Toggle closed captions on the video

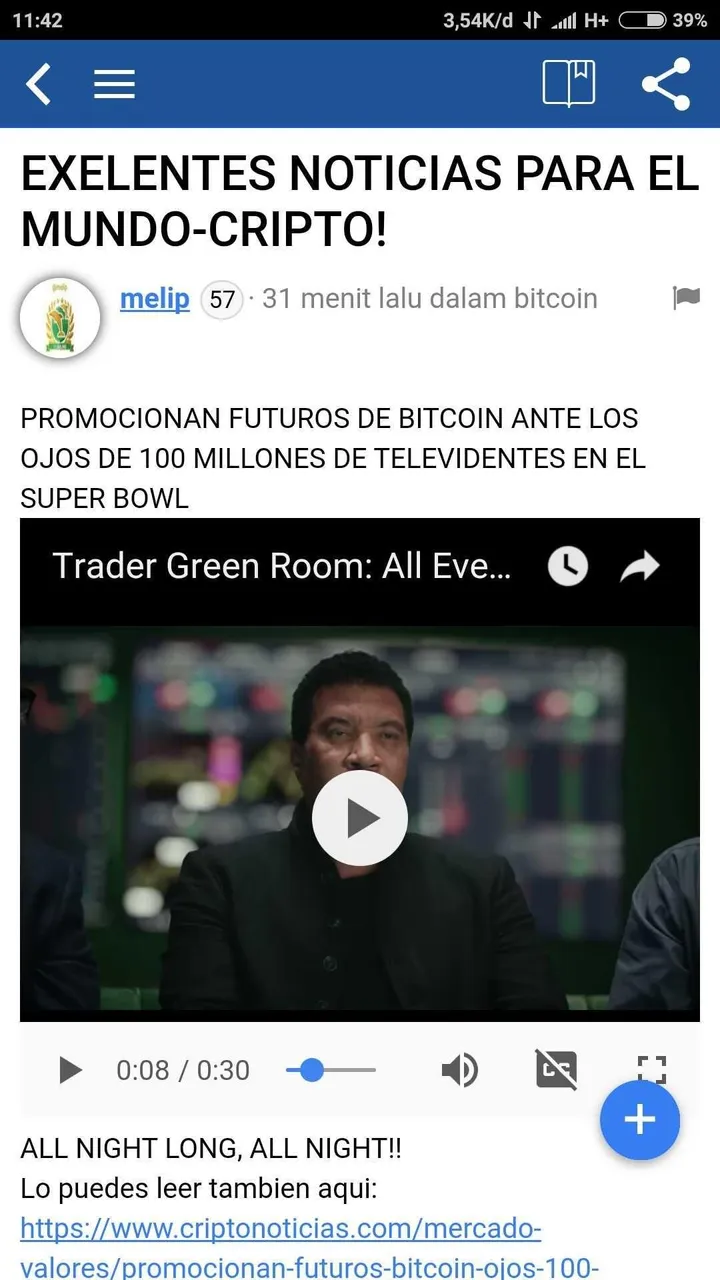(x=556, y=1070)
